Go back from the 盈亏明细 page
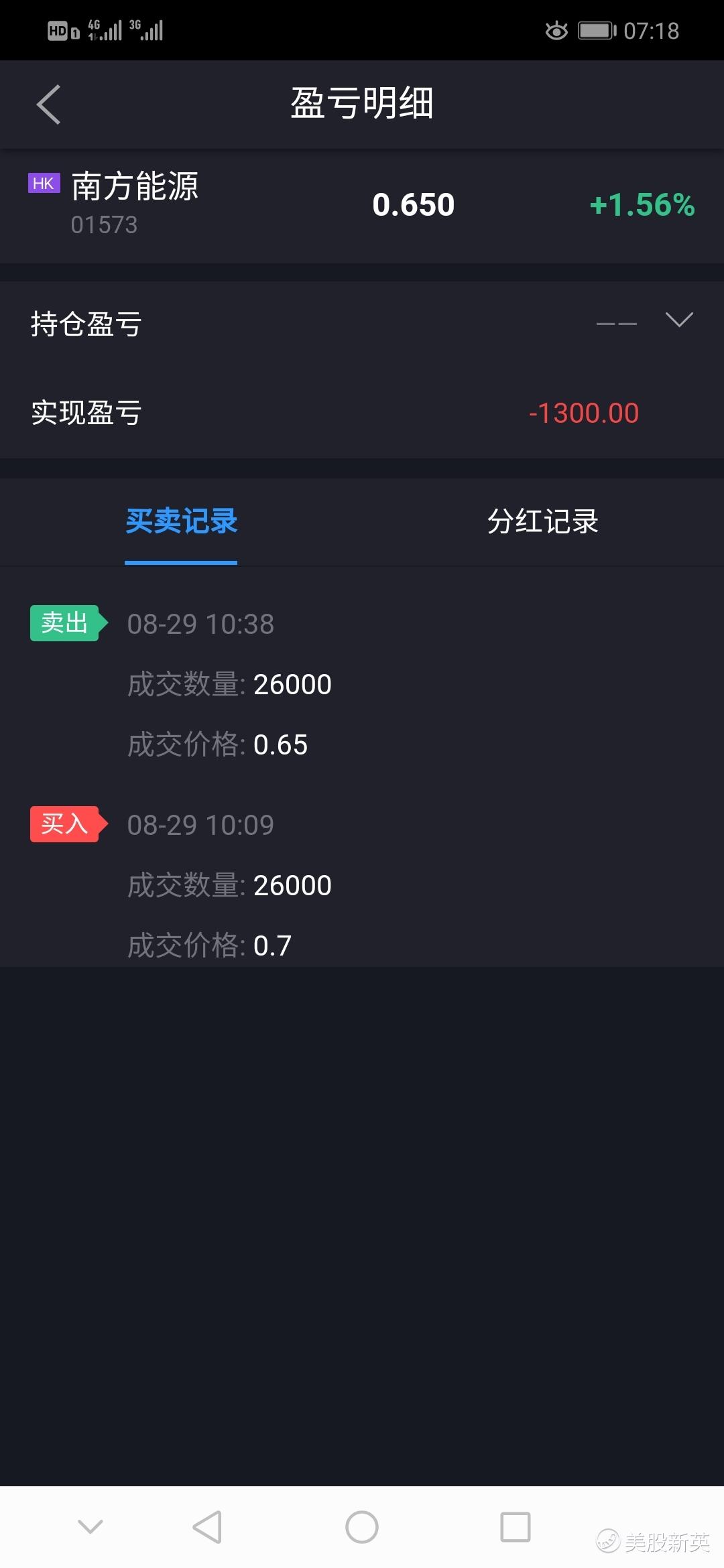The image size is (724, 1568). tap(48, 104)
